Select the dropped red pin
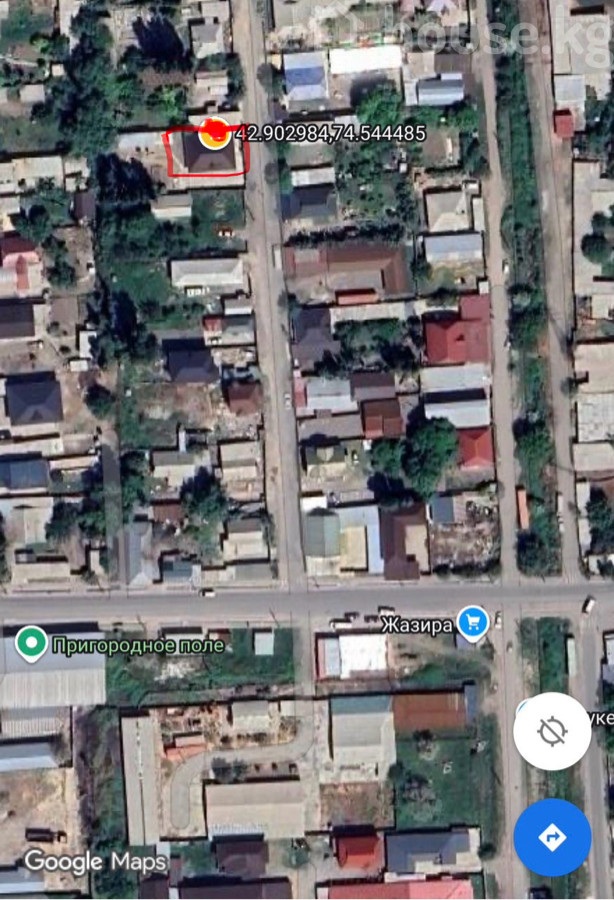 [213, 132]
